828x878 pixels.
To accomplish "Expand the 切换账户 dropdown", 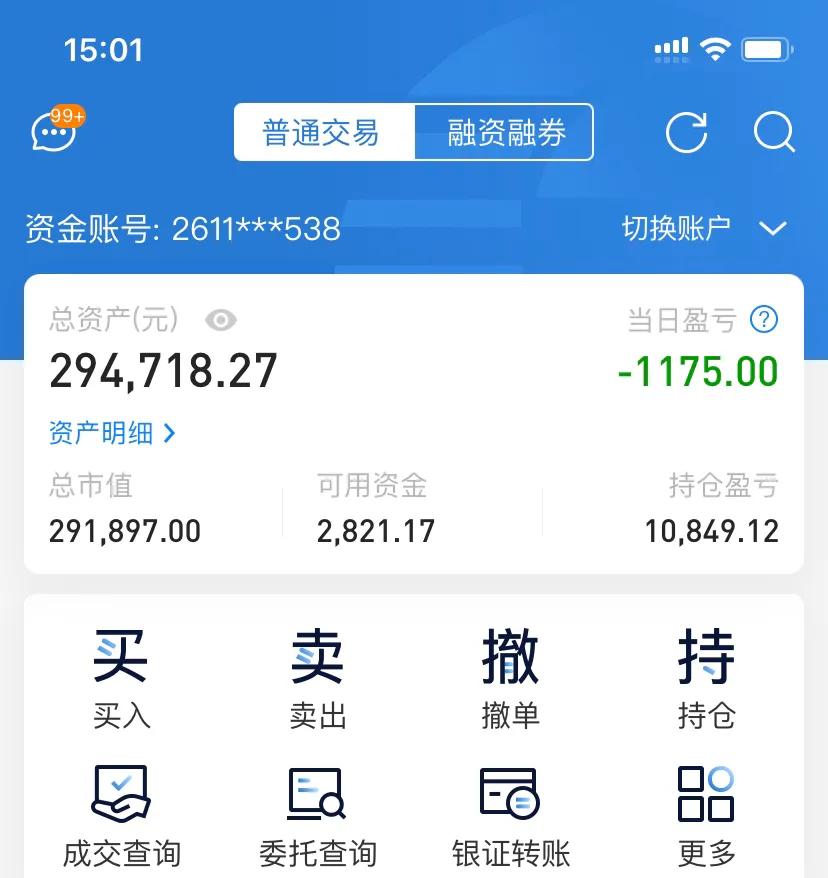I will 704,228.
